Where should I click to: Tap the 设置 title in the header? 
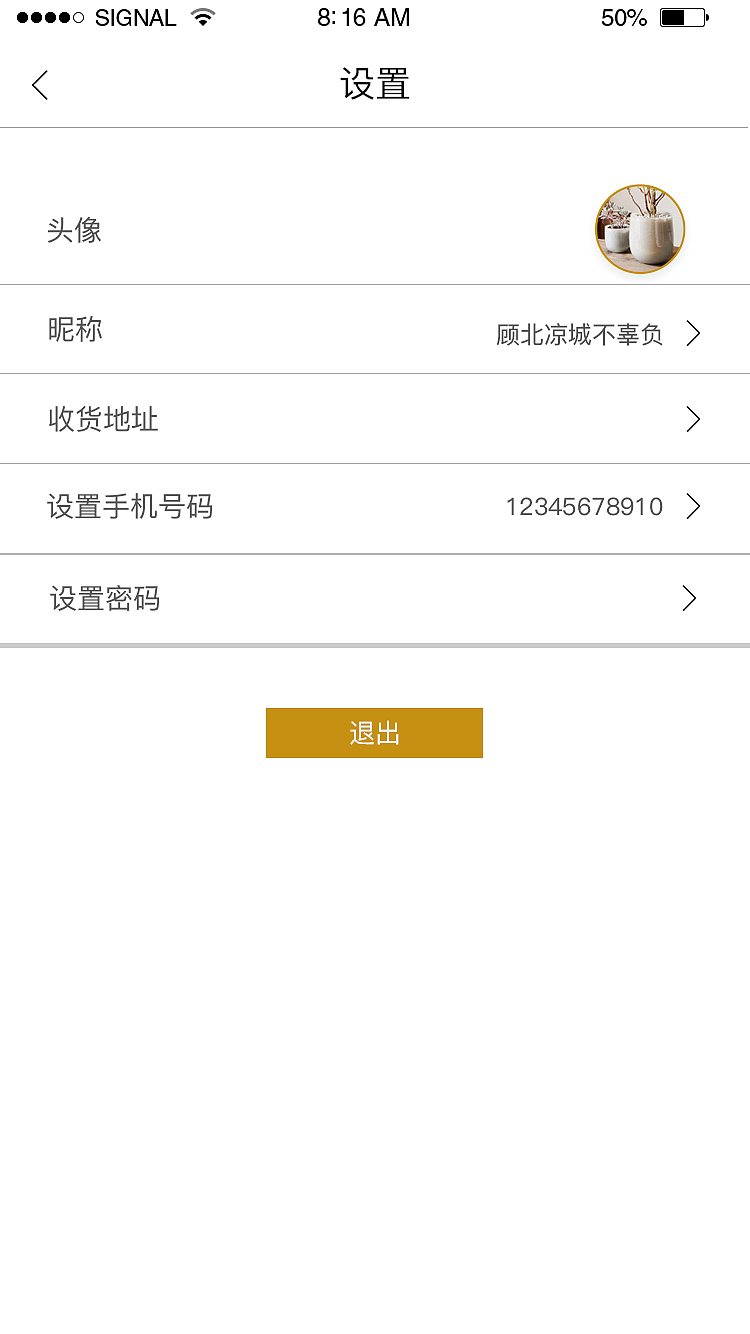(374, 86)
